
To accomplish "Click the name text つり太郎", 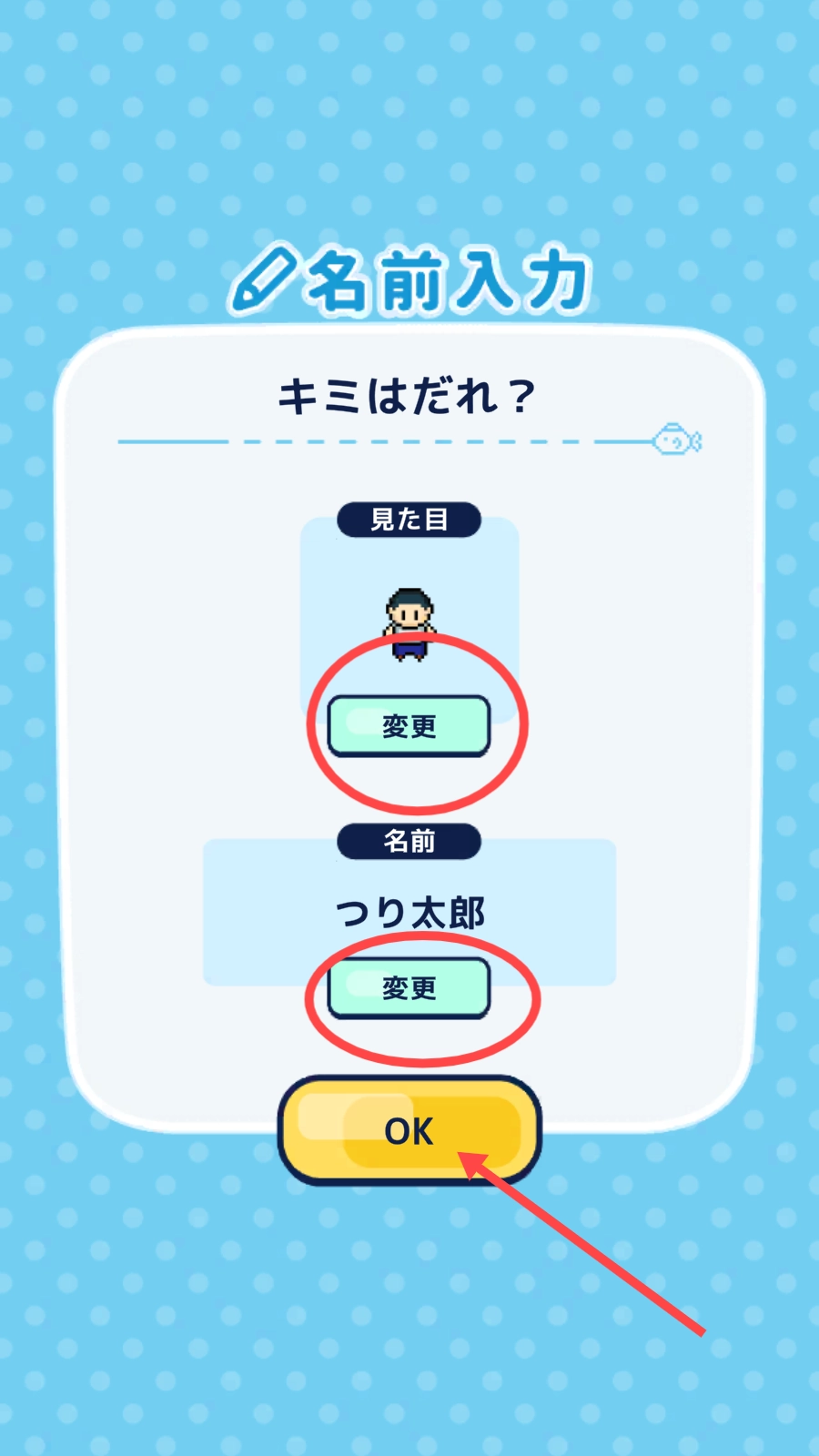I will pos(409,910).
